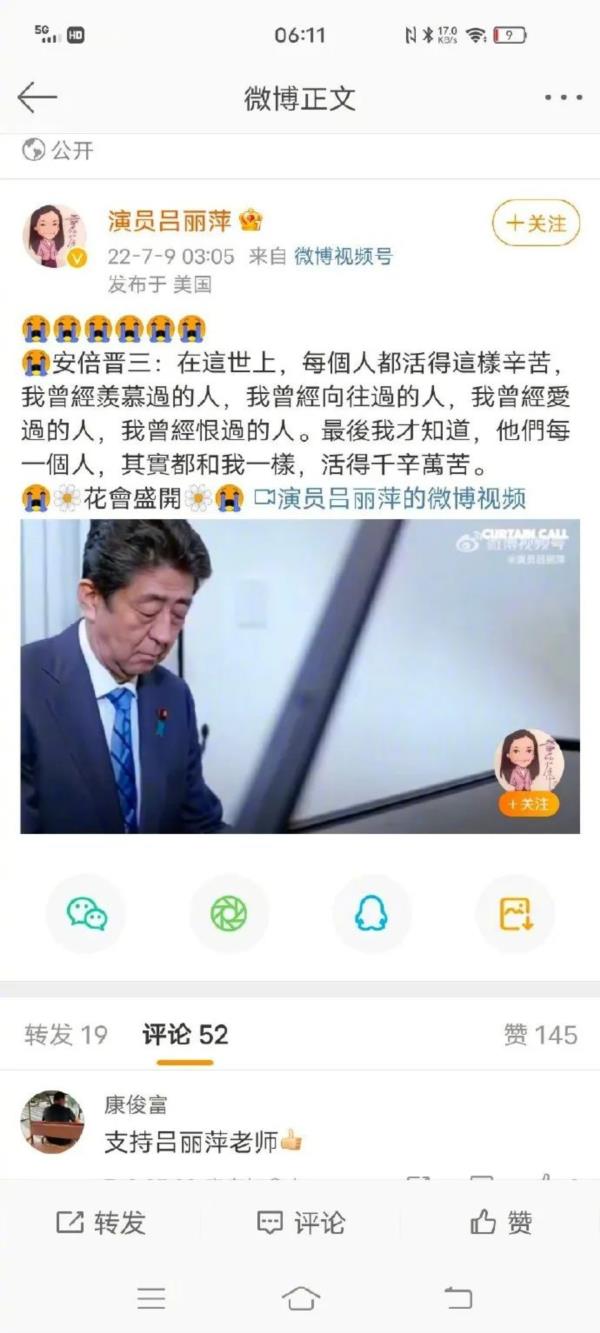
Task: Go back using the top arrow
Action: 37,97
